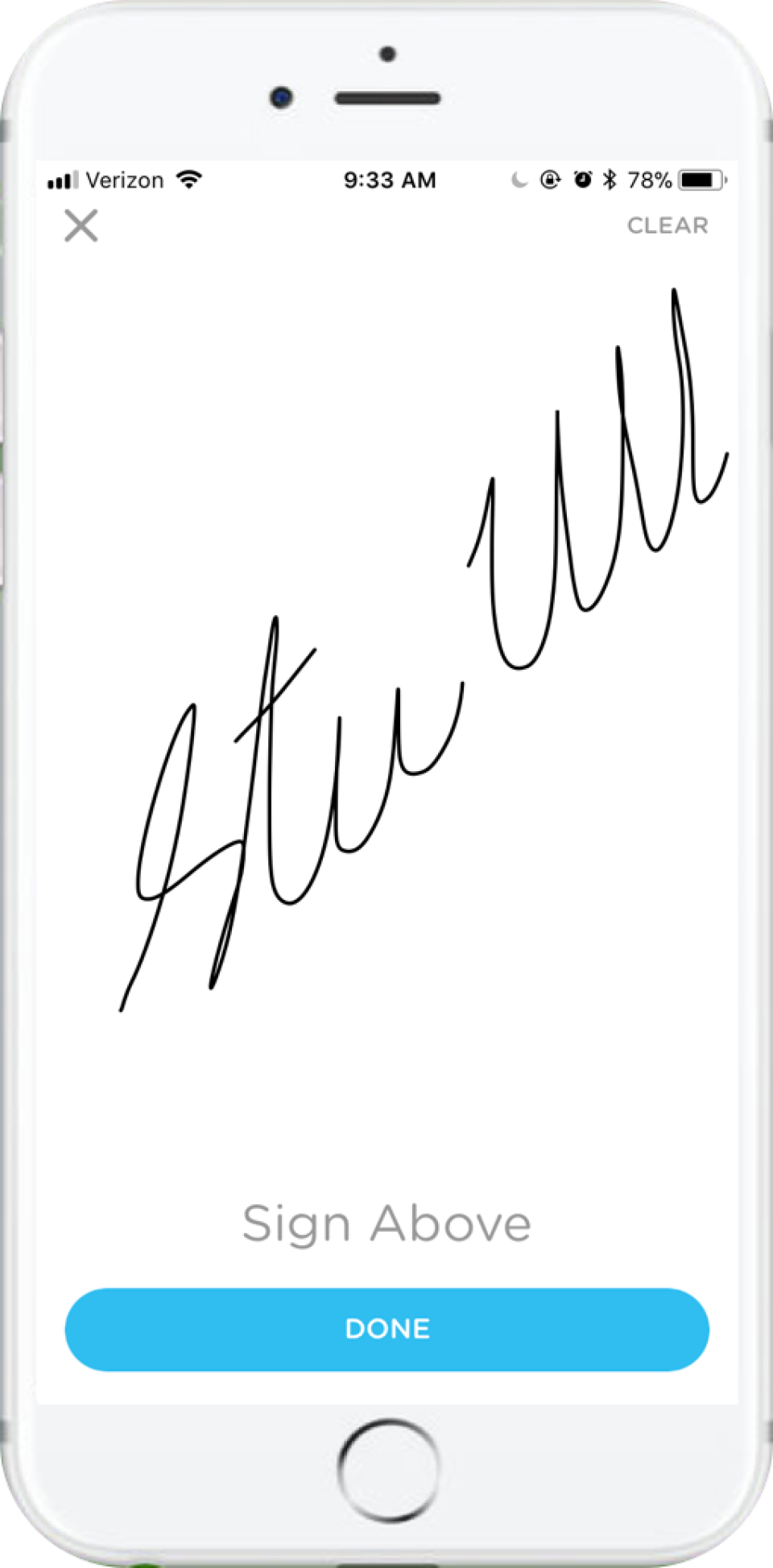Clear the drawn signature
Screen dimensions: 773x1568
coord(668,225)
